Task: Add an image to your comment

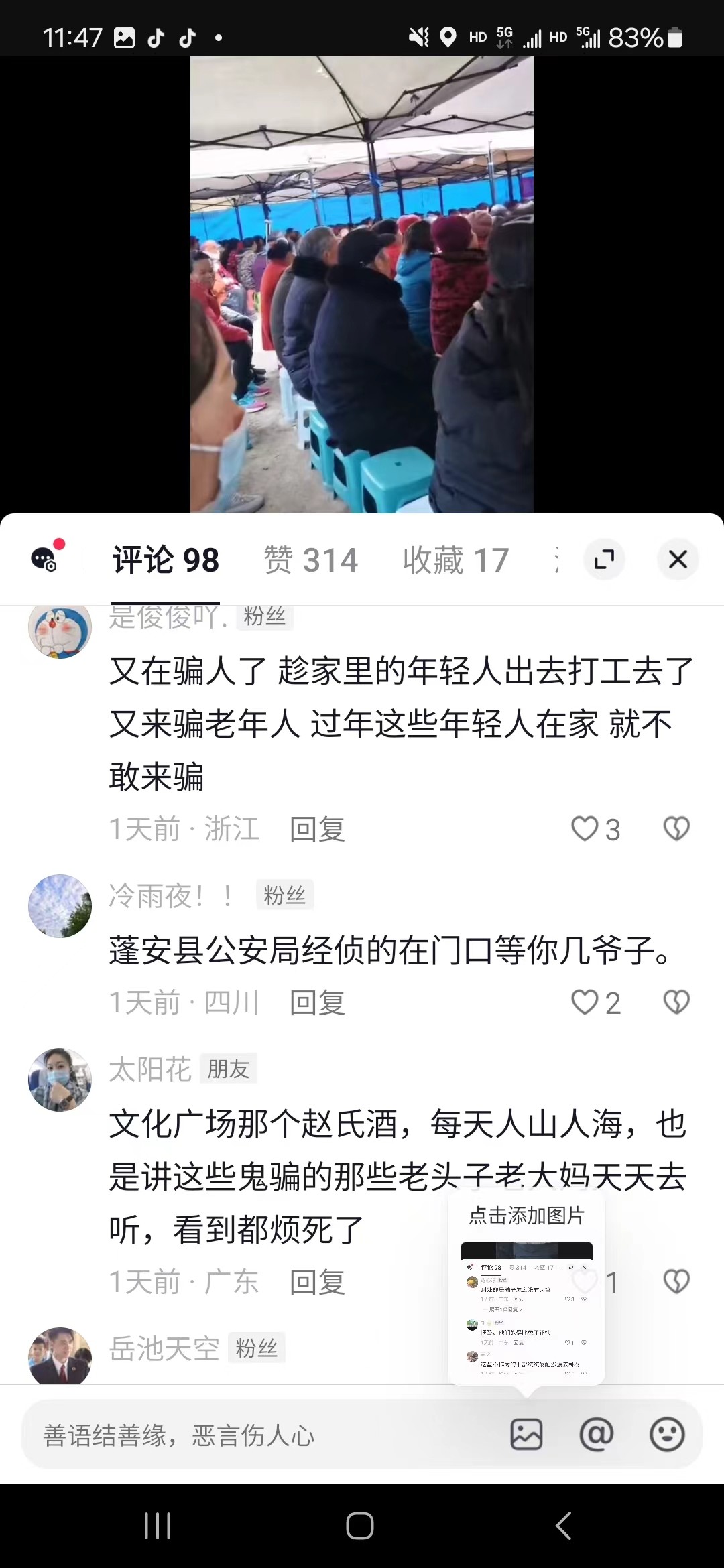Action: tap(526, 1435)
